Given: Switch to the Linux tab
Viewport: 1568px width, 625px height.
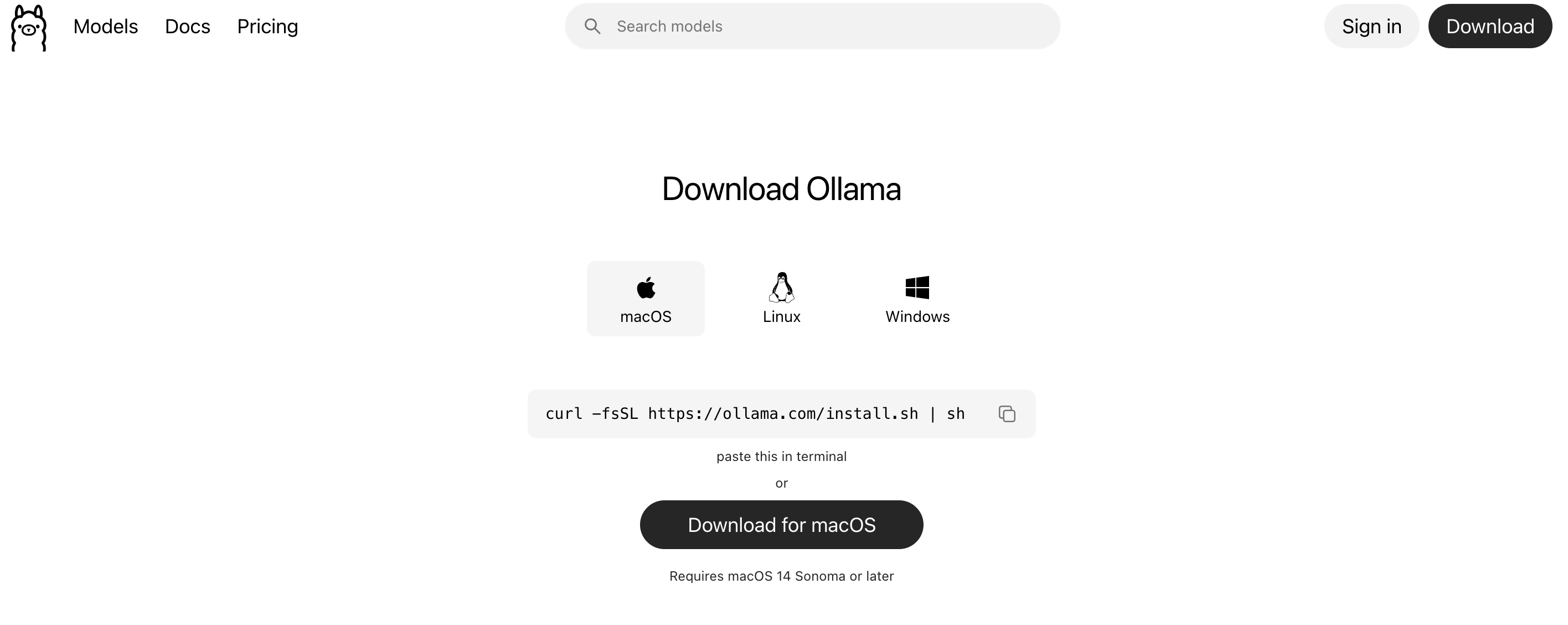Looking at the screenshot, I should (781, 299).
